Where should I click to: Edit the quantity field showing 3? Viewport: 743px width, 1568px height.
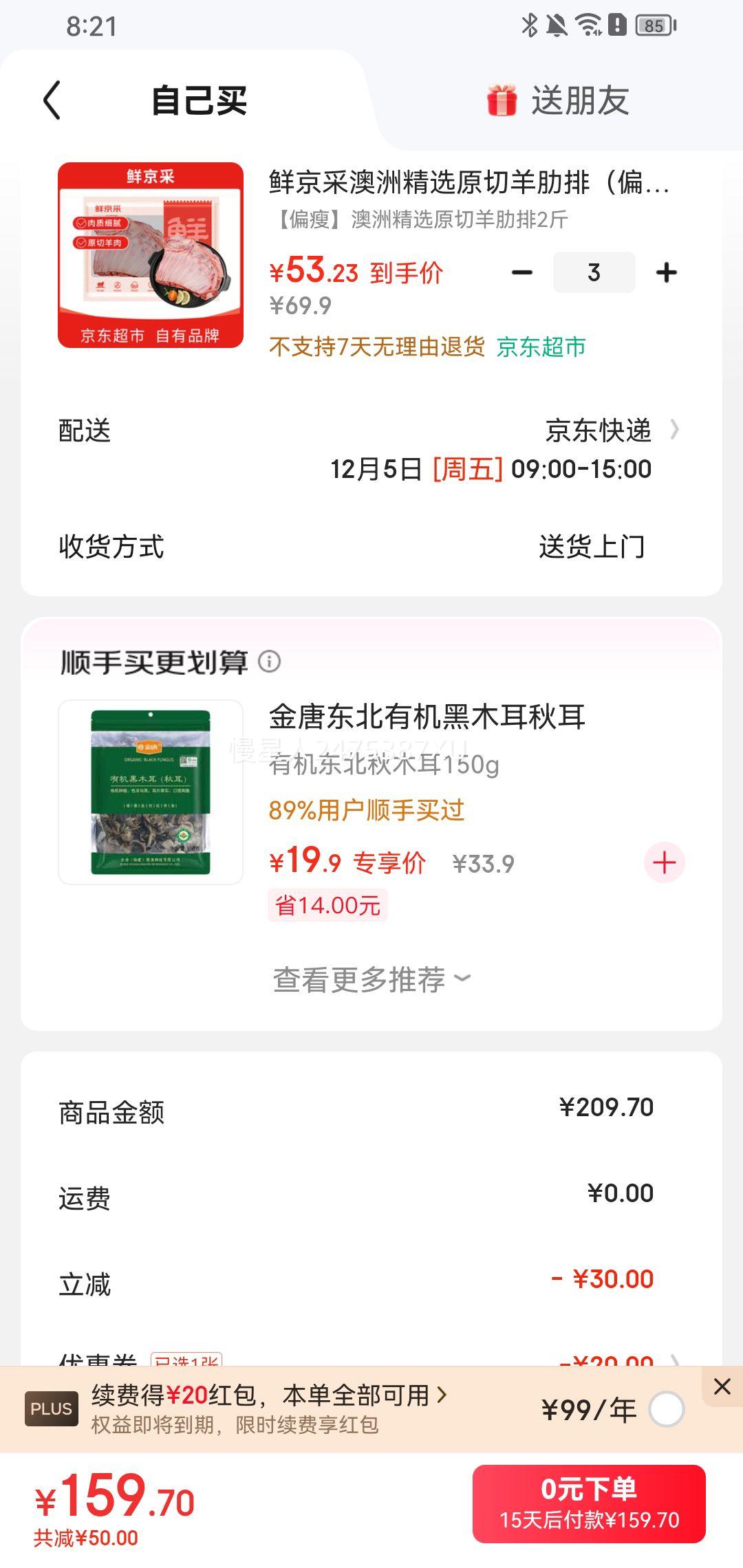pos(594,273)
